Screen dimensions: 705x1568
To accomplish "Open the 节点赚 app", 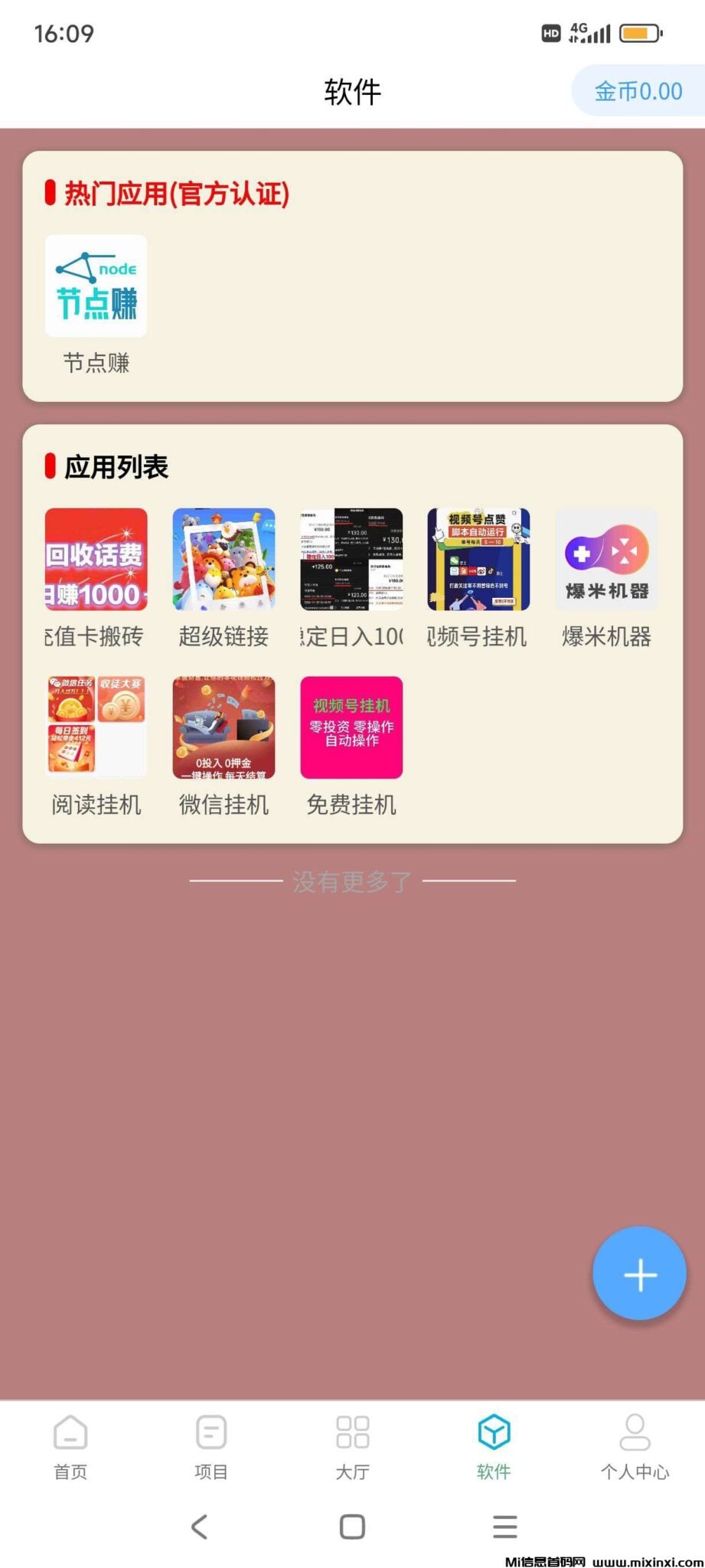I will [96, 286].
